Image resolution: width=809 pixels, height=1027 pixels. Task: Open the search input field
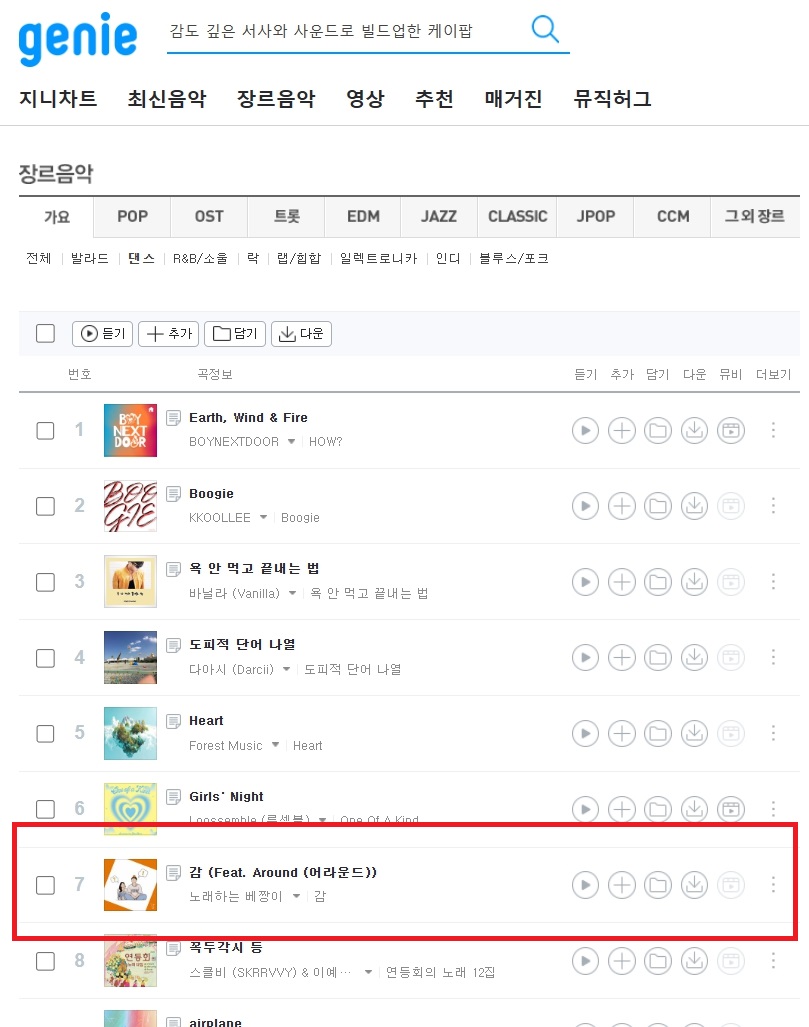click(x=345, y=31)
